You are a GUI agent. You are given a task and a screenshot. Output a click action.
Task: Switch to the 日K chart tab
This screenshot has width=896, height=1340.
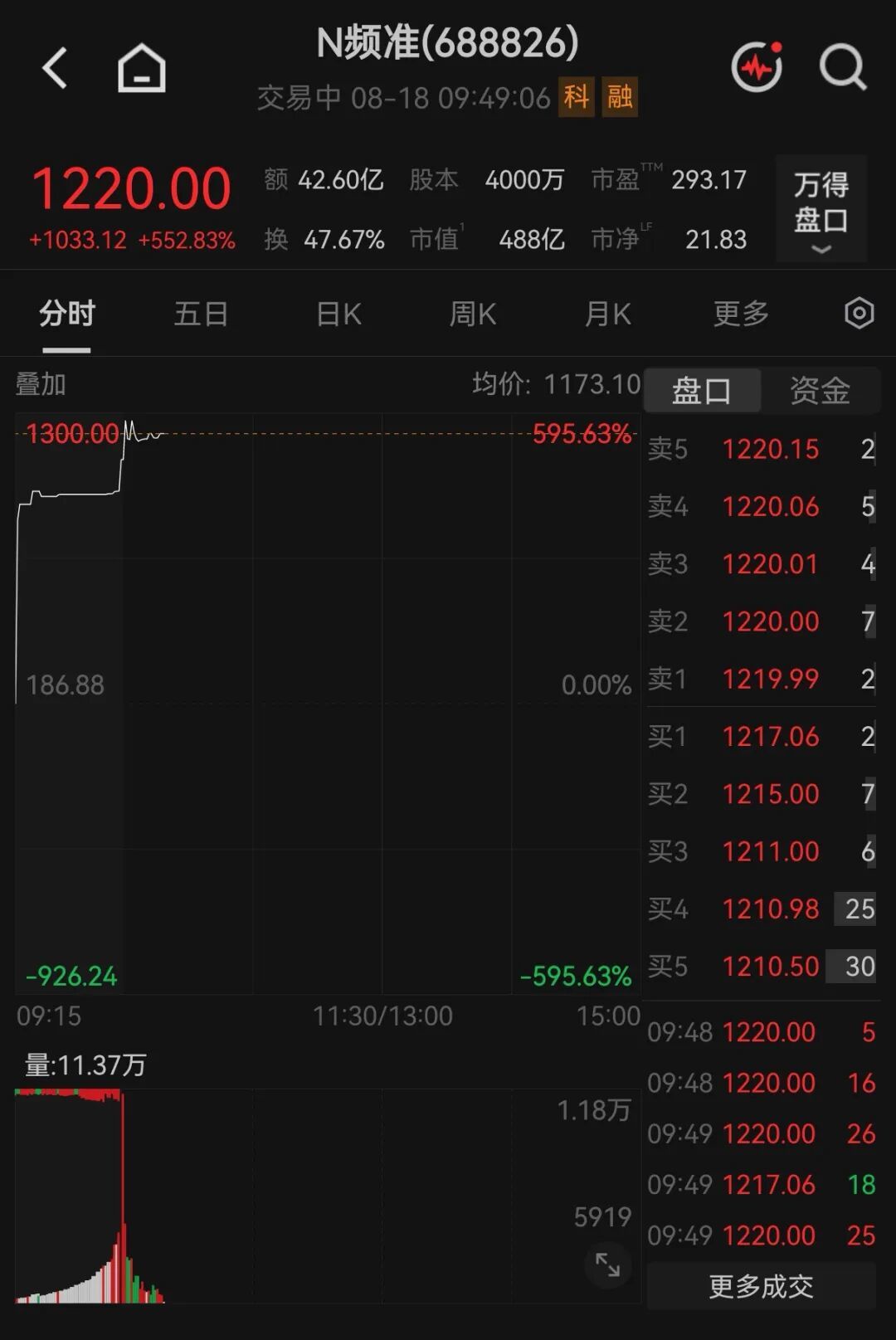coord(338,314)
